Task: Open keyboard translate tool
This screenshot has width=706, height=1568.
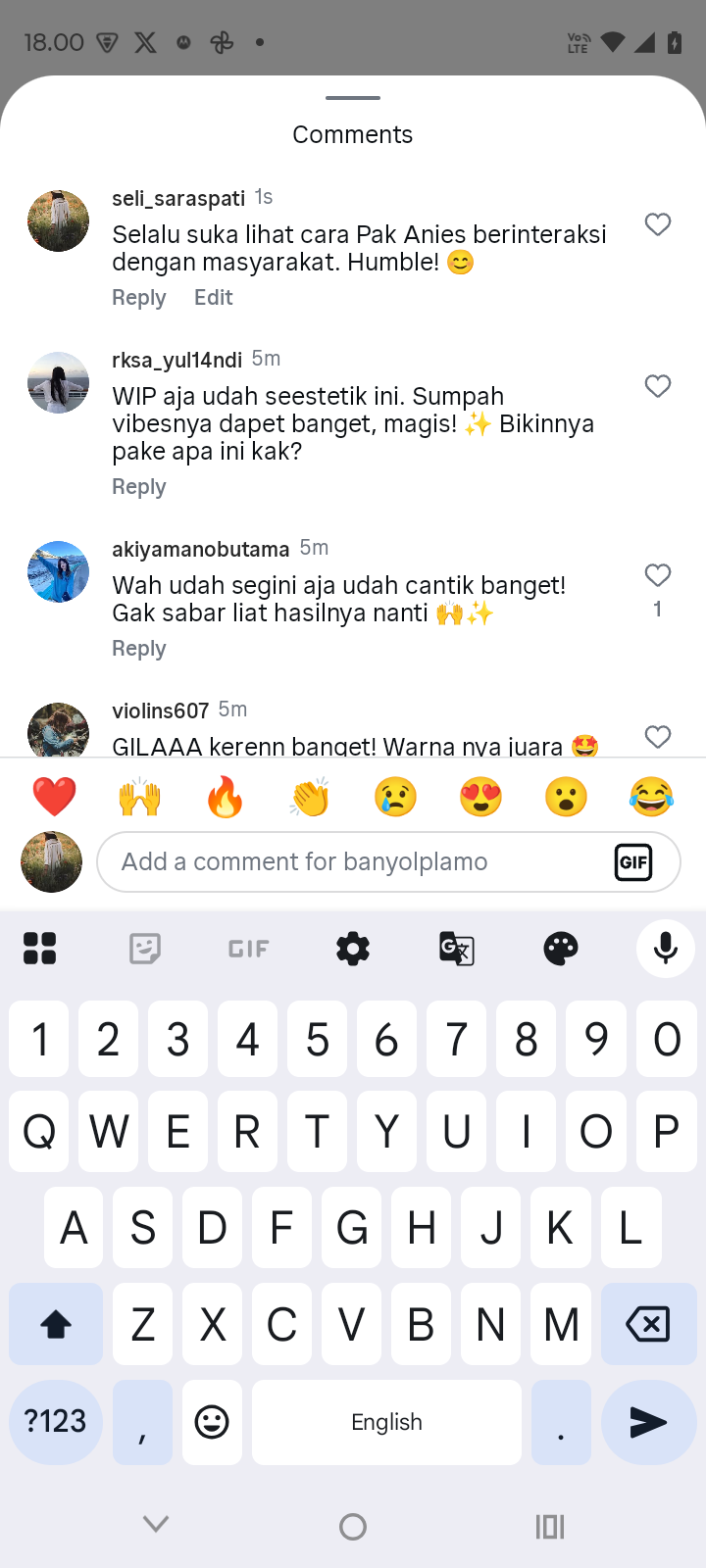Action: (457, 949)
